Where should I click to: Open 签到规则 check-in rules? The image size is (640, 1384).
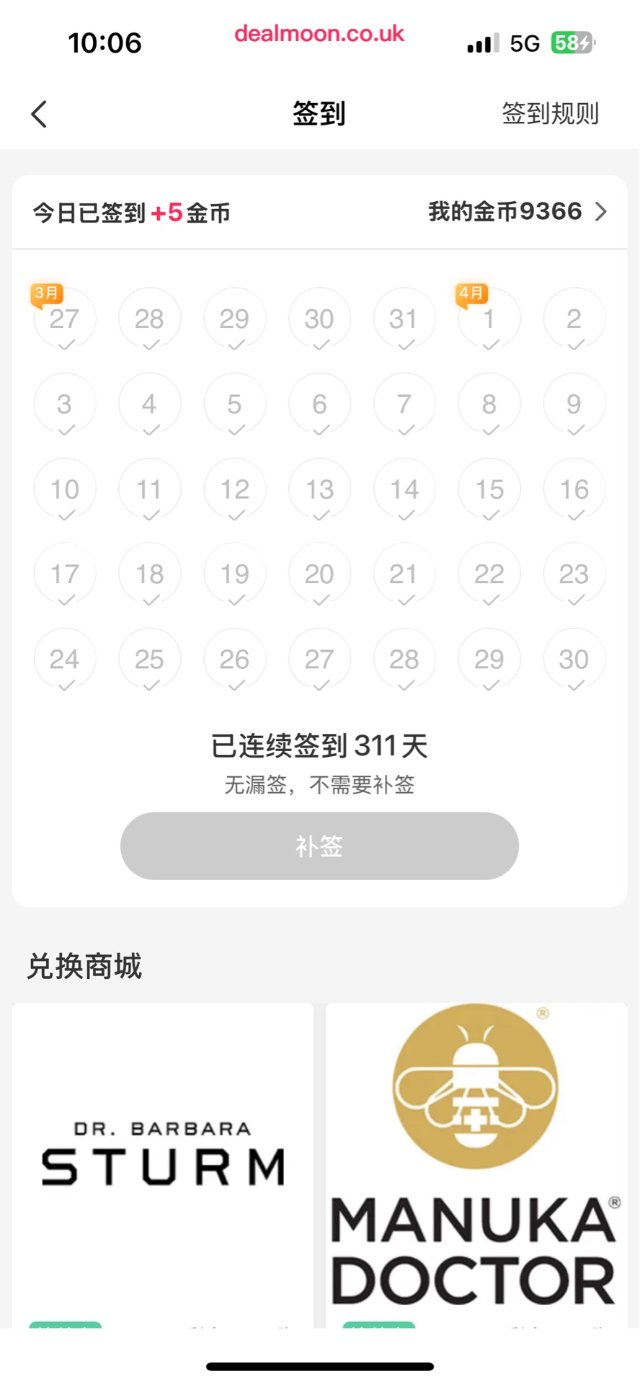[x=550, y=114]
